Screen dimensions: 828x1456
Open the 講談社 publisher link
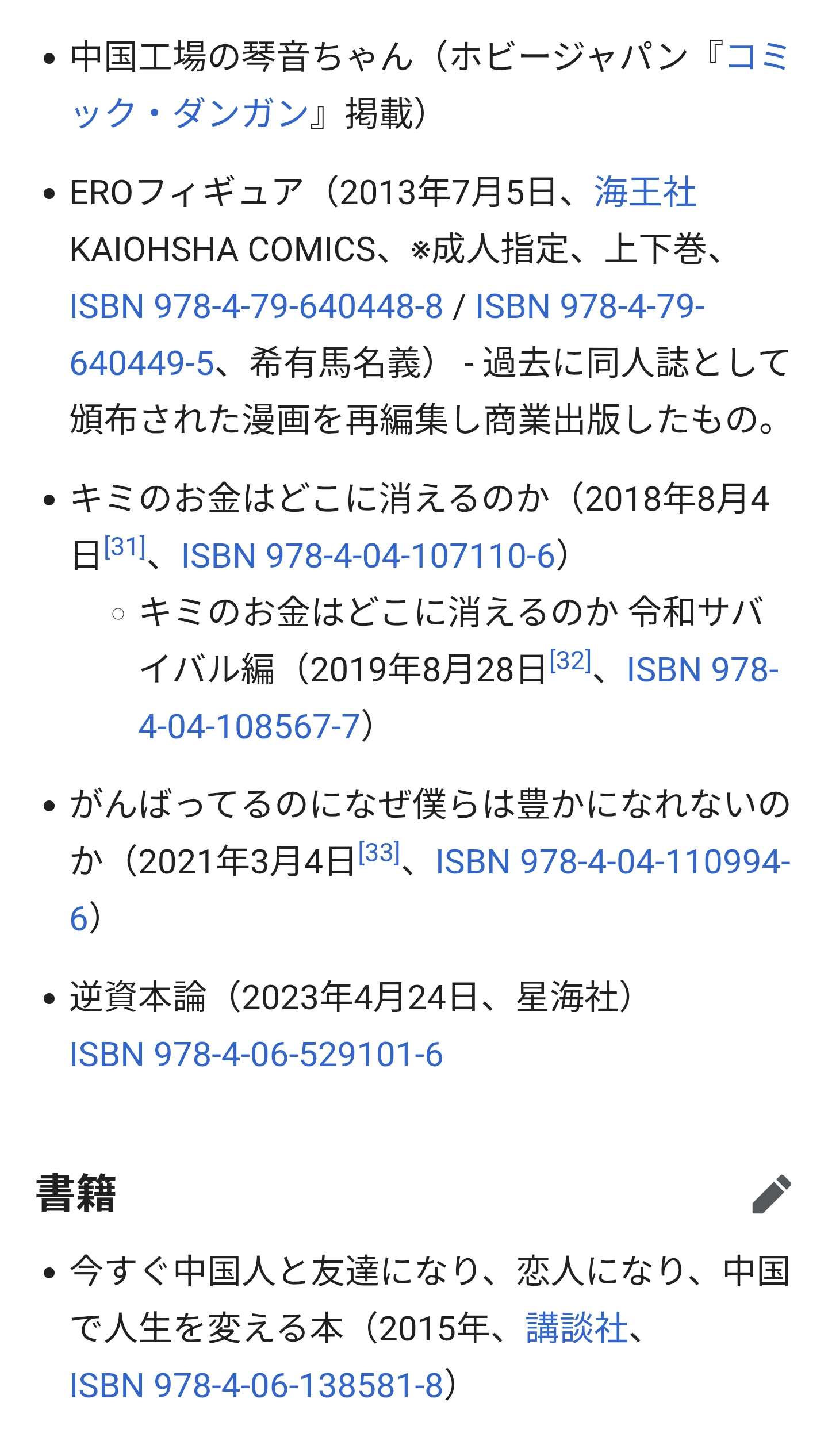click(x=577, y=1328)
